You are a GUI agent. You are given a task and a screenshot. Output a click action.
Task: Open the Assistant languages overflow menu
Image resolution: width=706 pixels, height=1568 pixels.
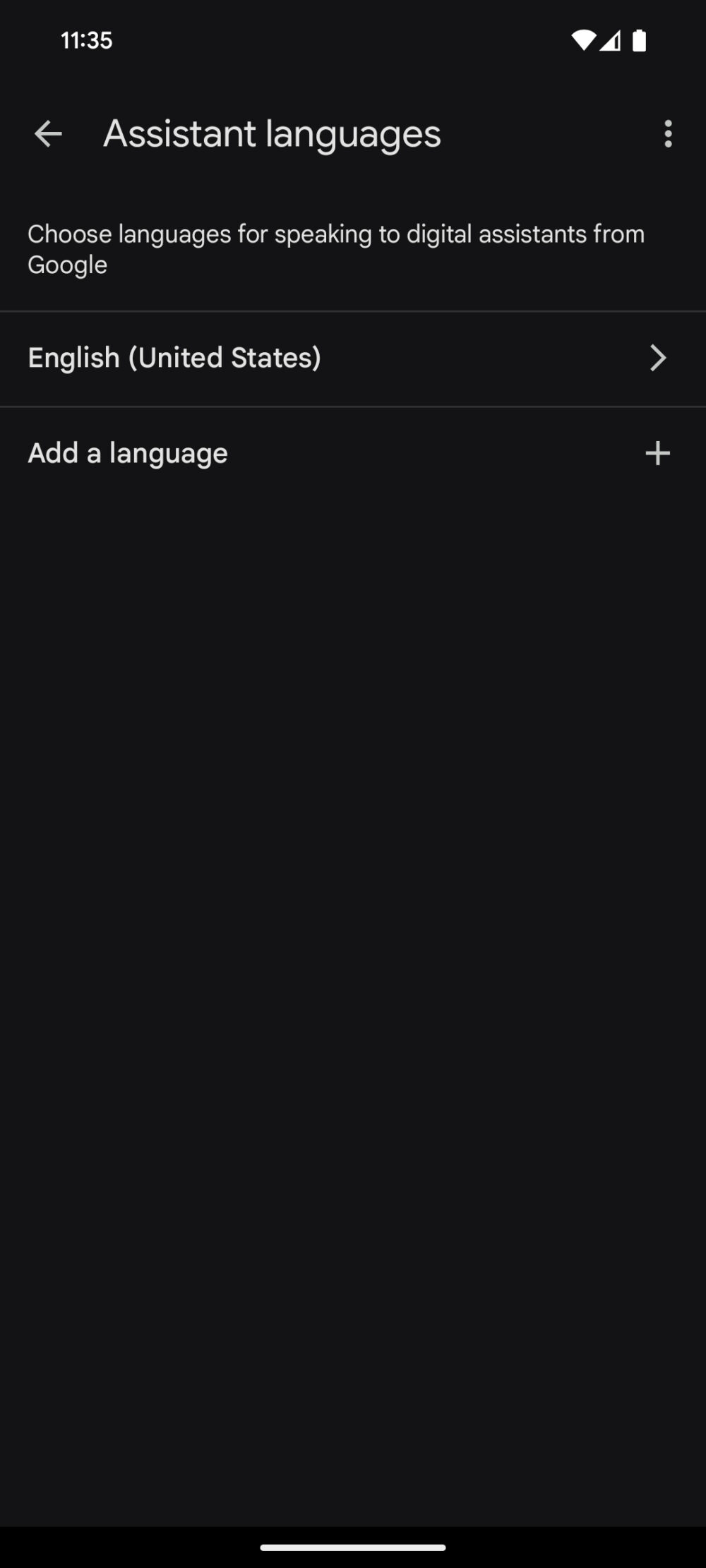(667, 135)
